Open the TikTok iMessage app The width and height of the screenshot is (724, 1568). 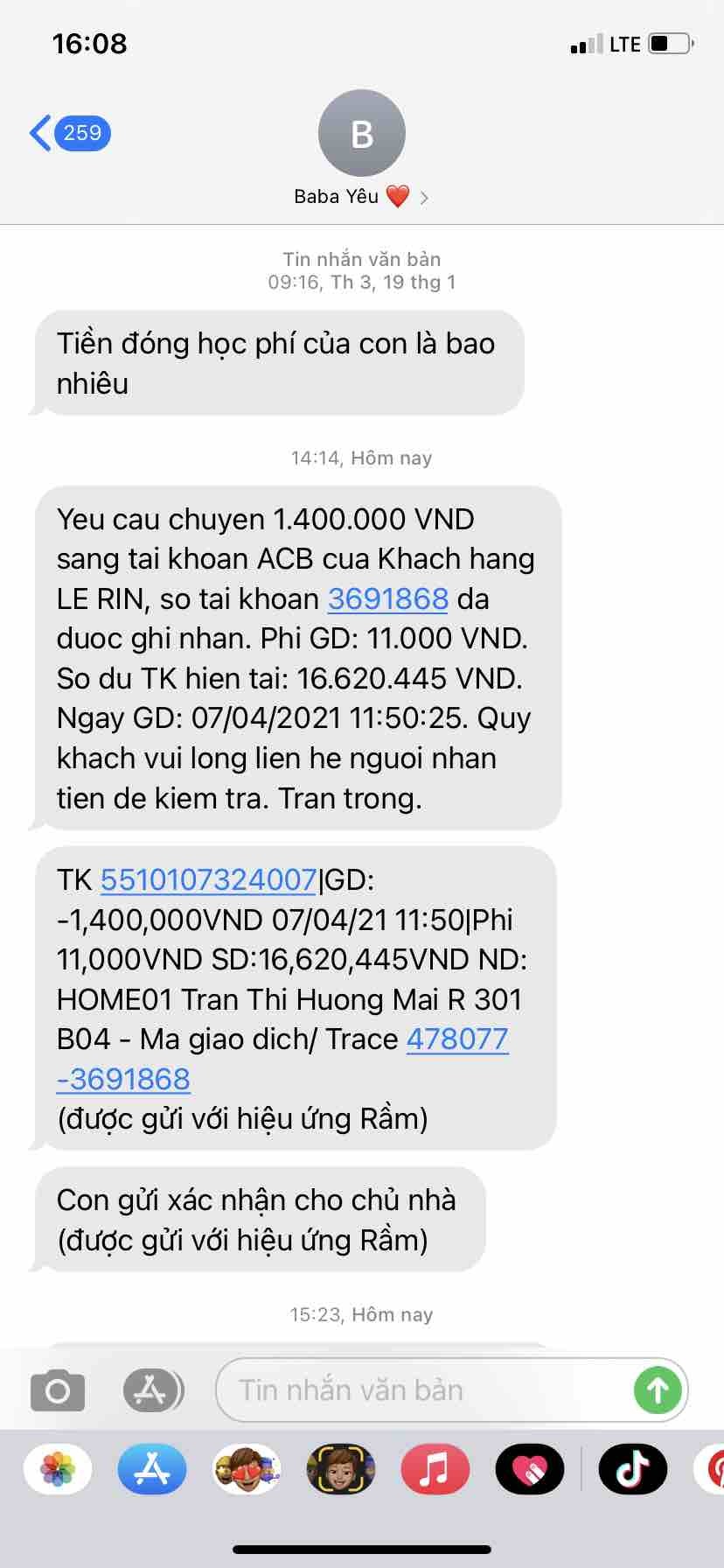(633, 1469)
